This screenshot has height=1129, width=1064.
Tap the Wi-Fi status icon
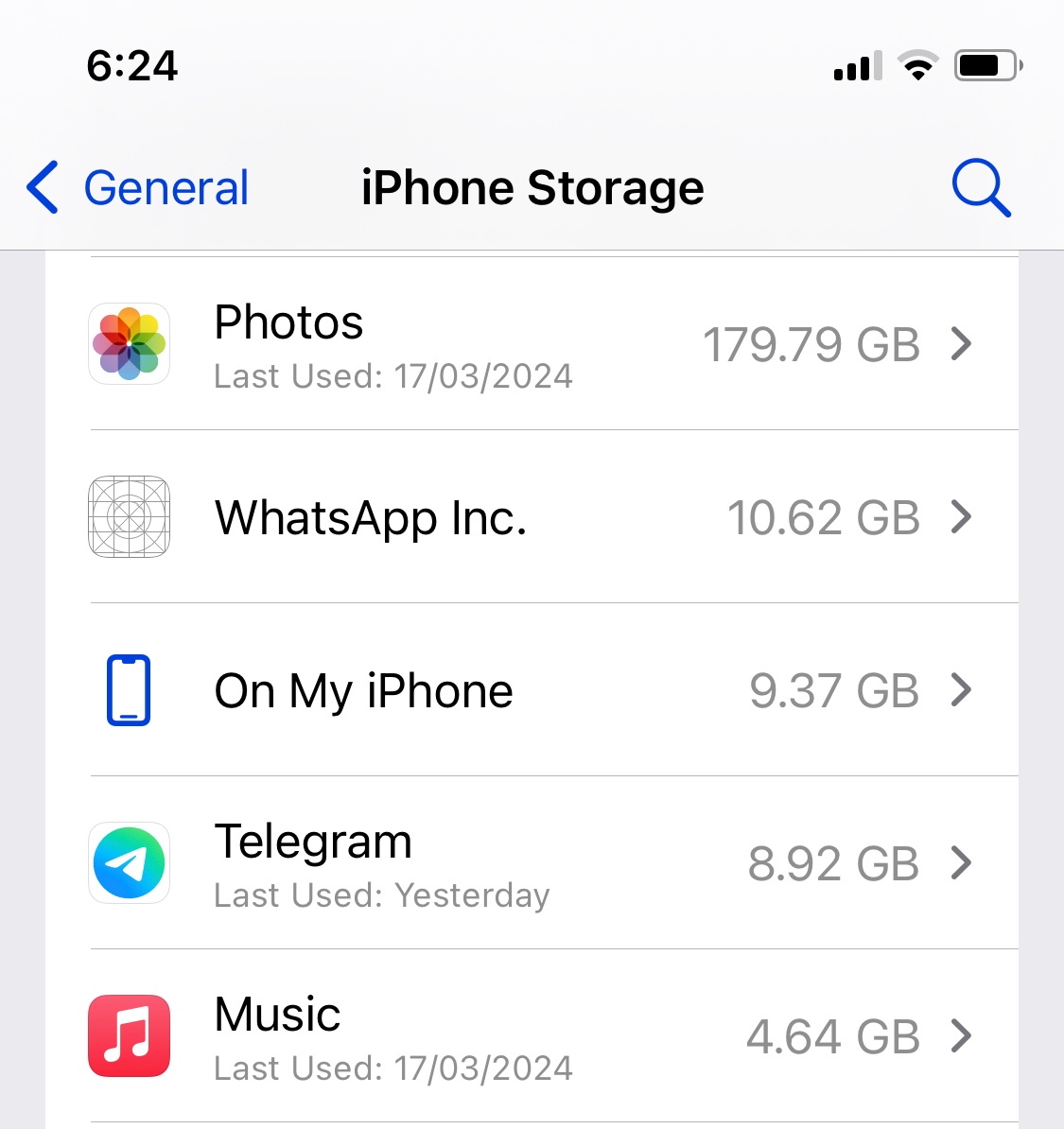[x=916, y=65]
